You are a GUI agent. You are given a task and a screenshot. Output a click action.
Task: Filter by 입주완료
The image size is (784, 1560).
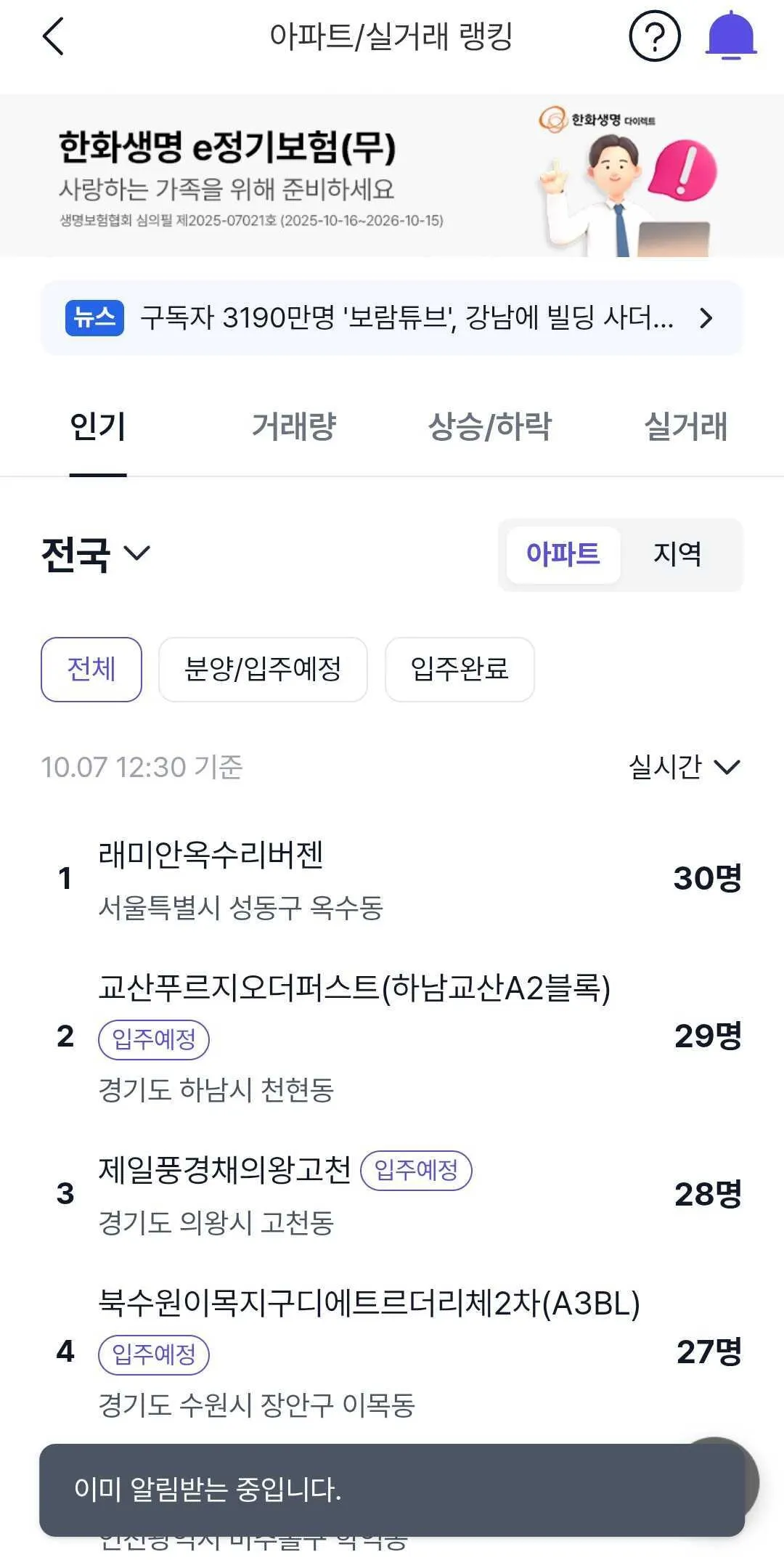[x=460, y=669]
